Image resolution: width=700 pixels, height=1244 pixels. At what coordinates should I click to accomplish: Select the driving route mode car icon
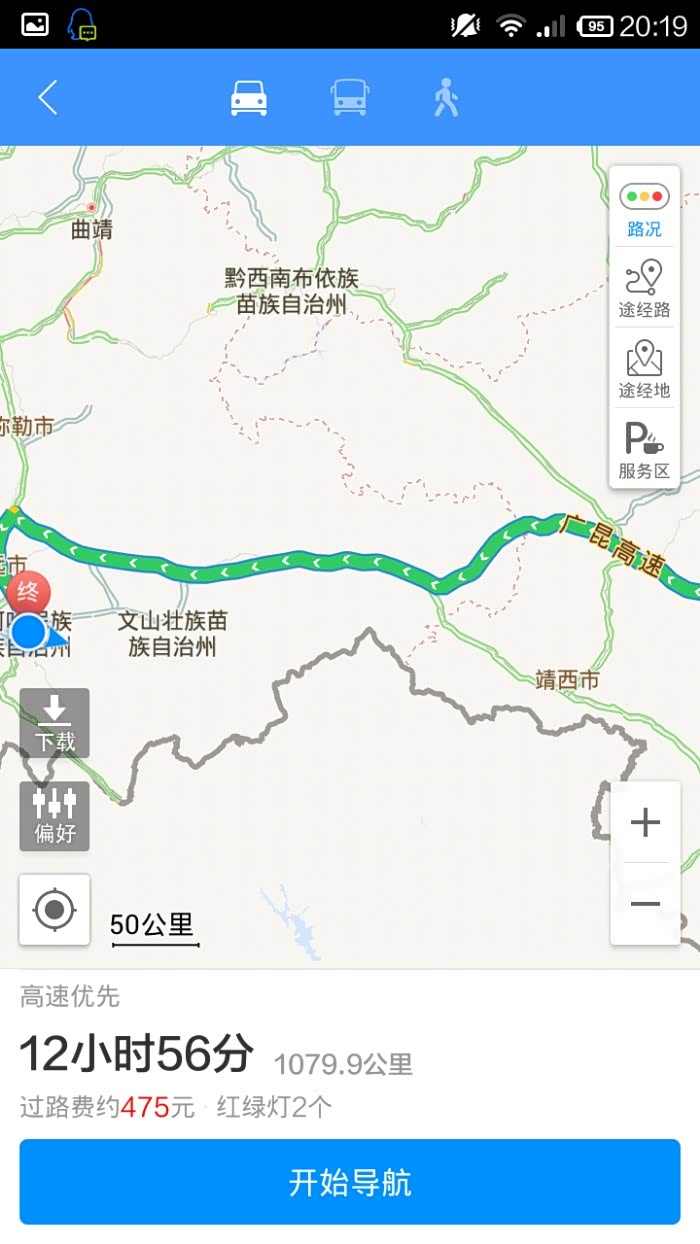click(249, 98)
